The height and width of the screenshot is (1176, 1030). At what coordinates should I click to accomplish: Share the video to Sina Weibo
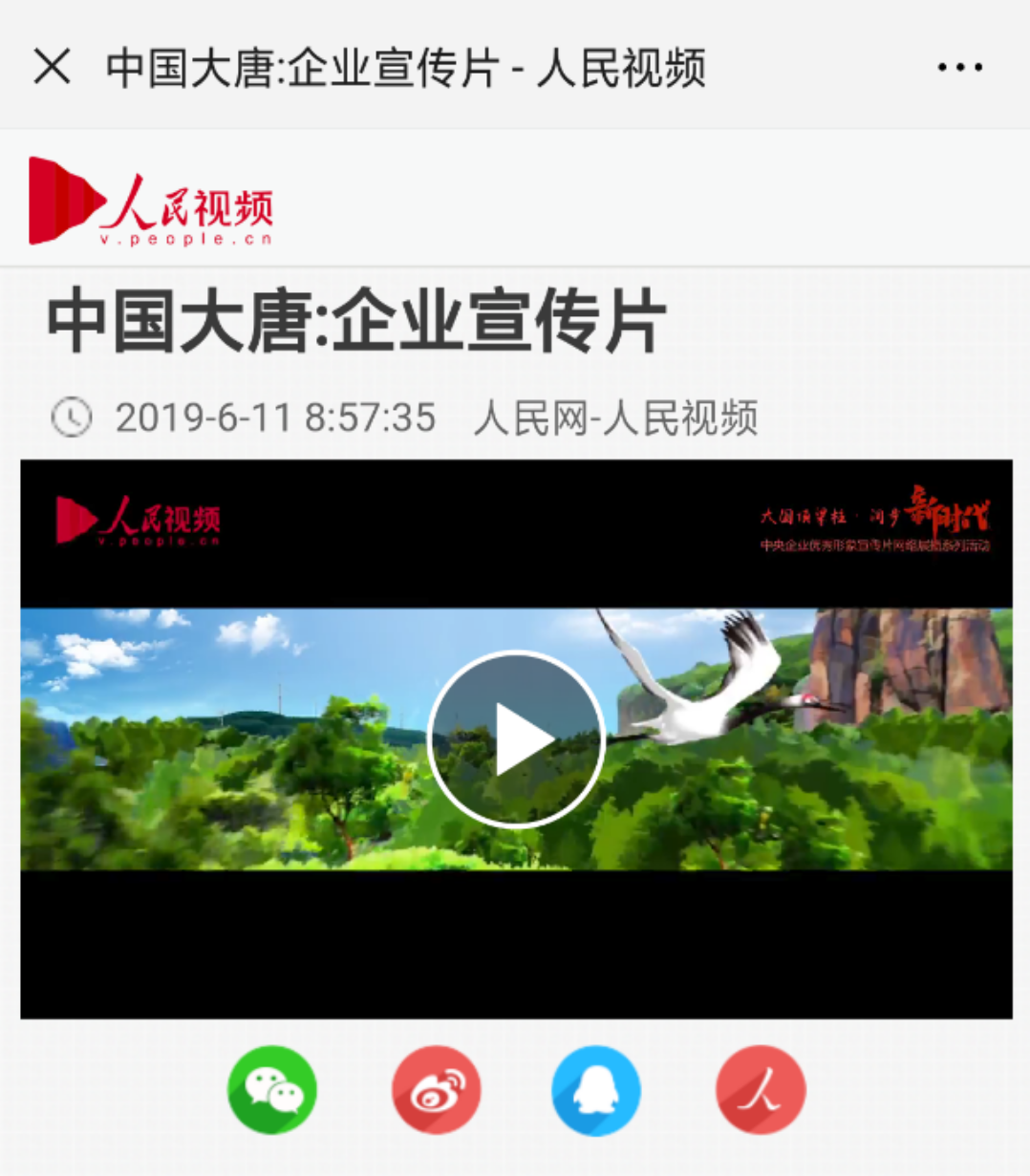coord(436,1090)
